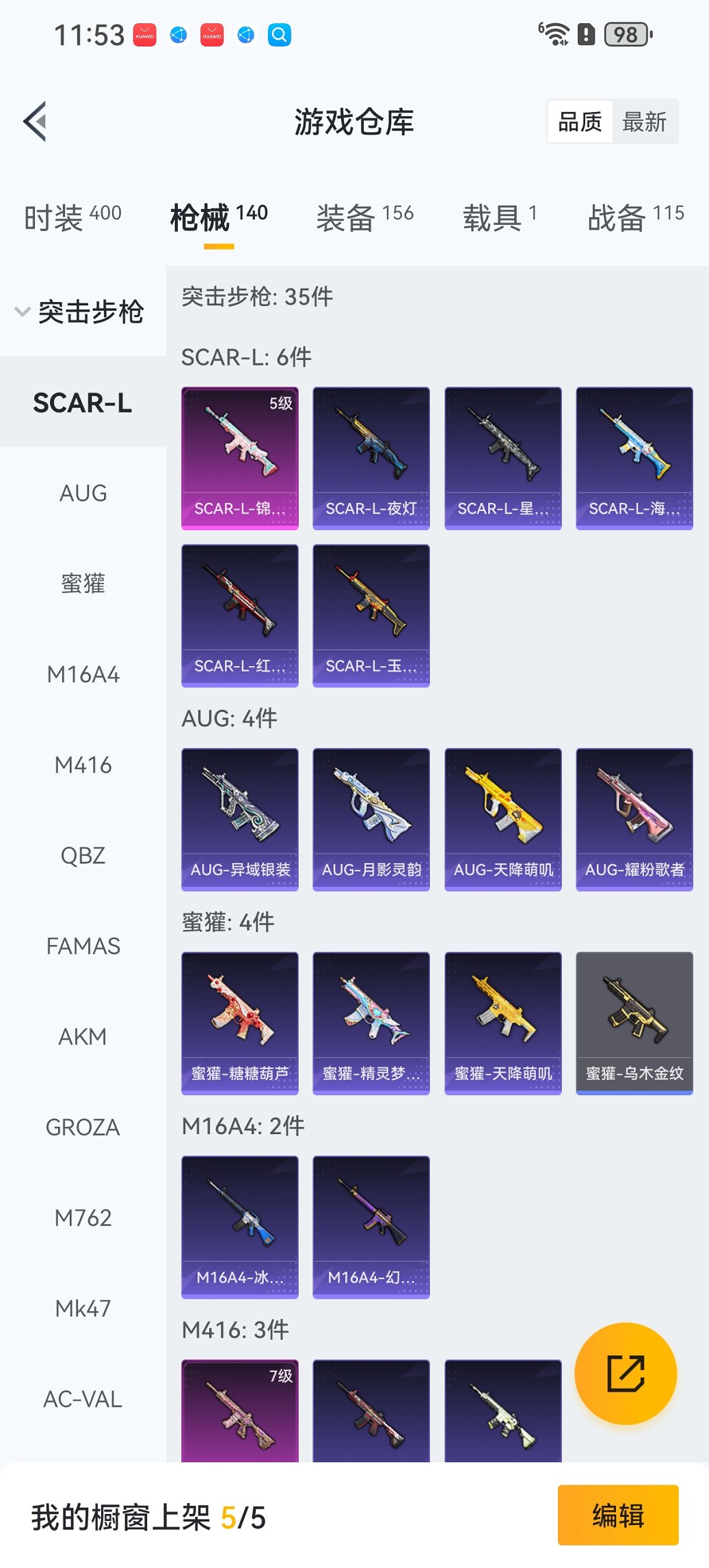Tap the yellow floating share button
709x1568 pixels.
(x=626, y=1373)
